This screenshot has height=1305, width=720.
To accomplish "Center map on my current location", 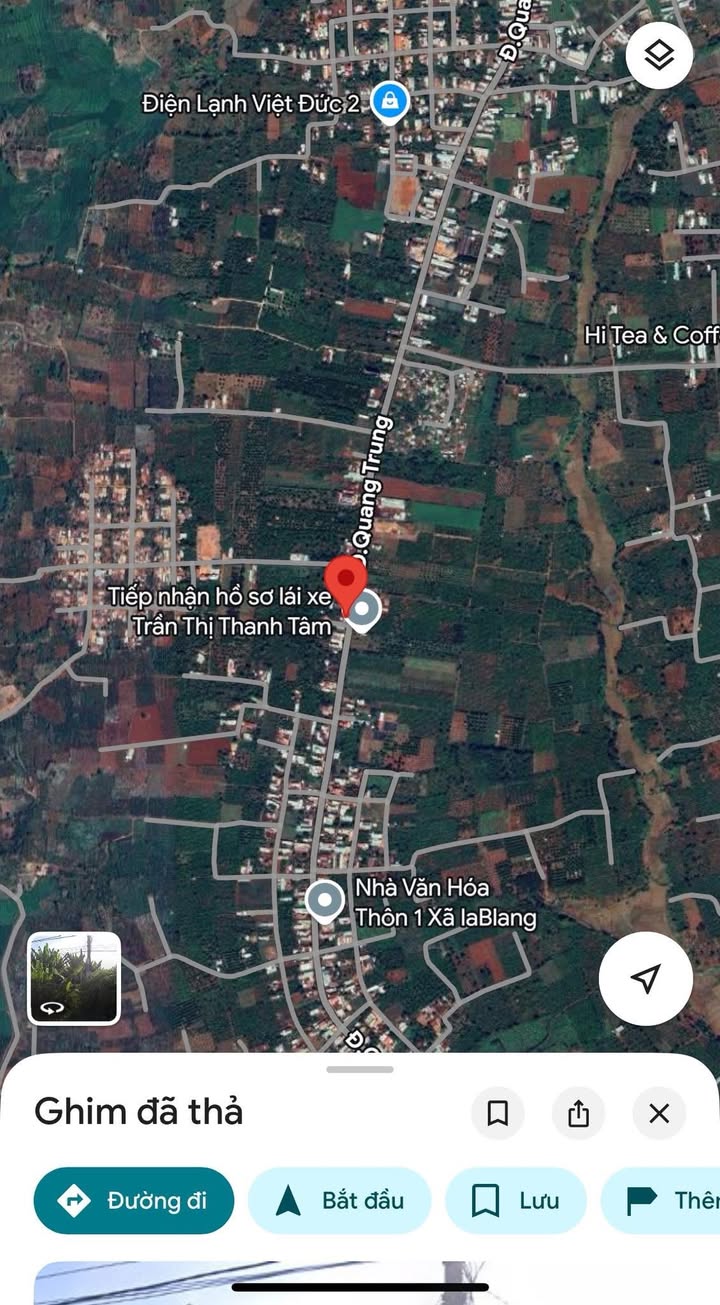I will (646, 979).
